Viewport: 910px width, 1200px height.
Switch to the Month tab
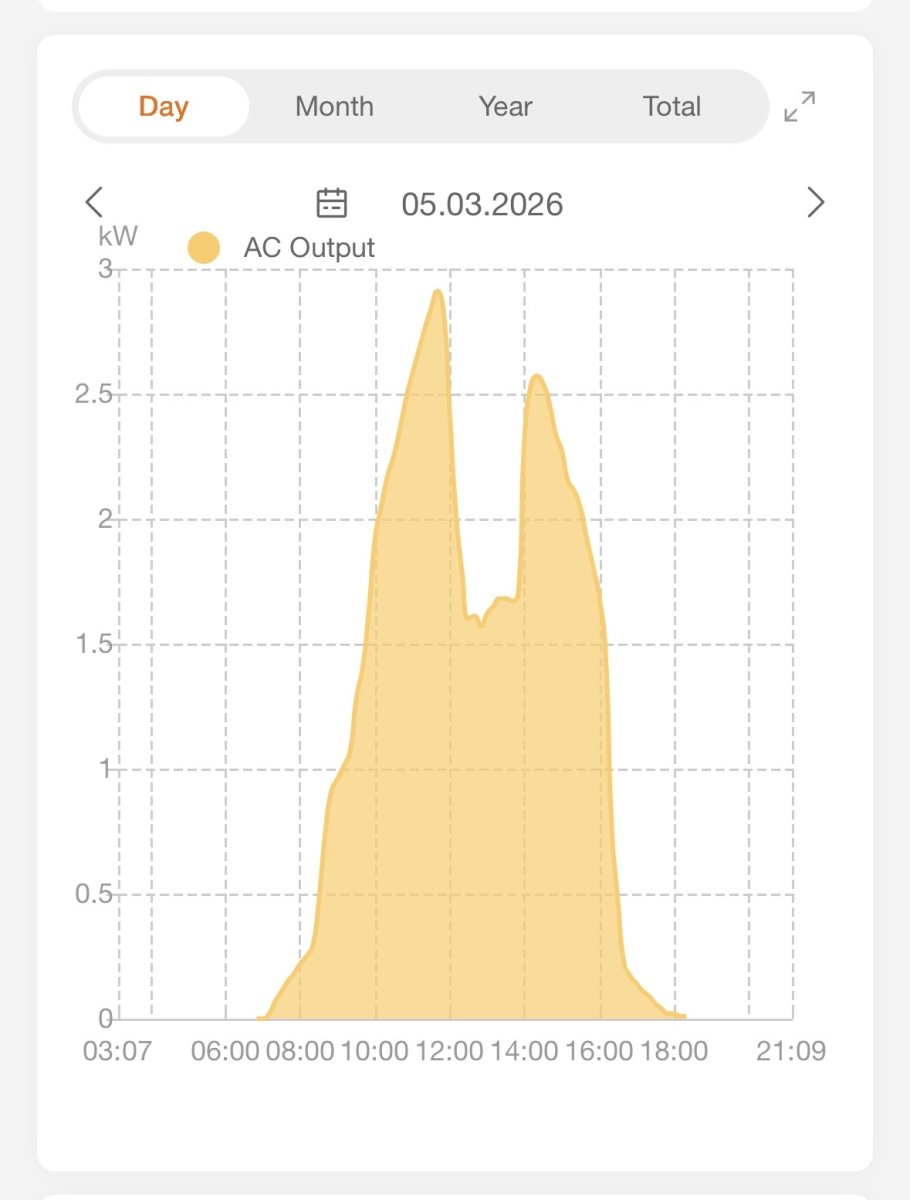point(334,107)
